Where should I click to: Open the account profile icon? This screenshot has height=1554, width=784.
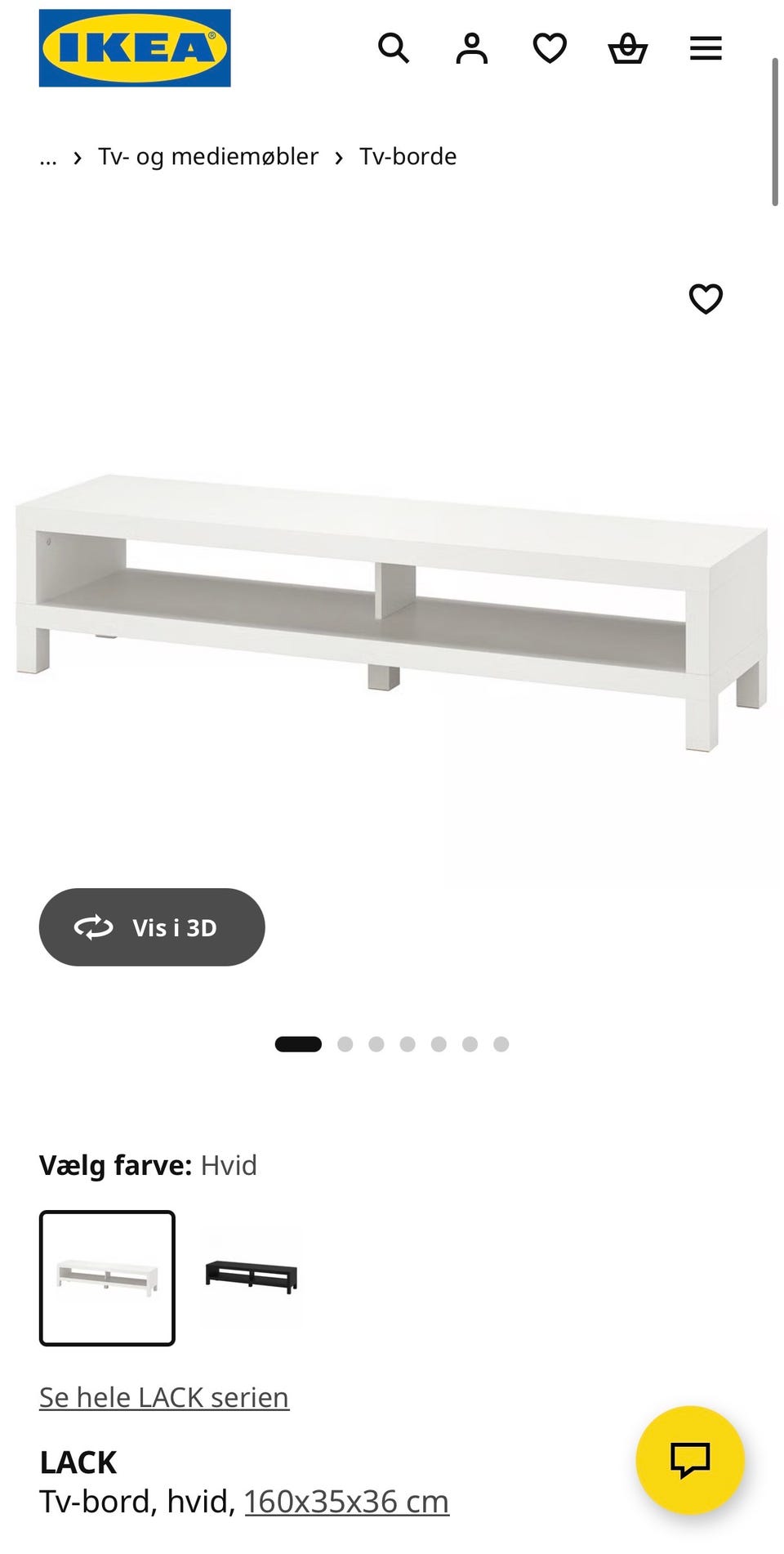point(472,49)
